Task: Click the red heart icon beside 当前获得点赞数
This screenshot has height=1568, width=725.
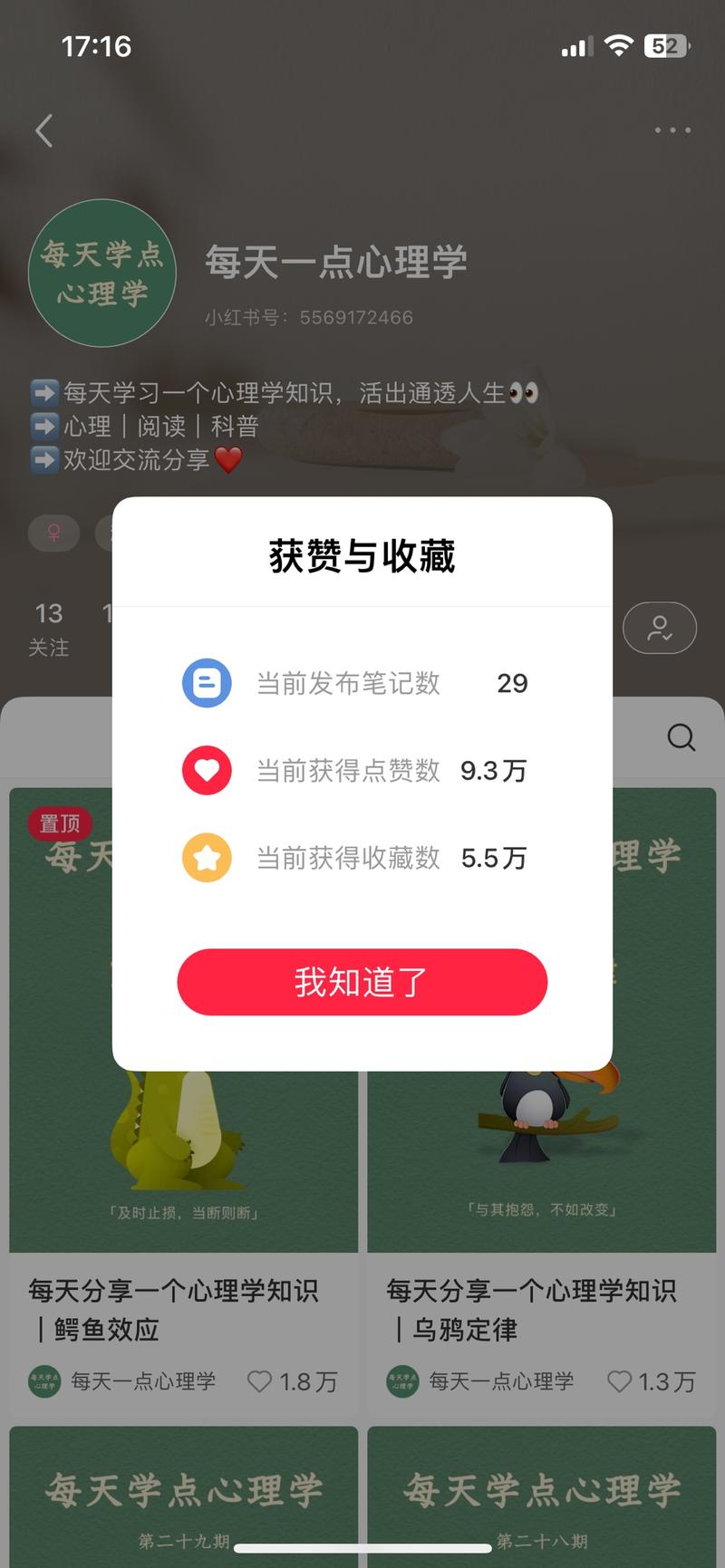Action: coord(207,771)
